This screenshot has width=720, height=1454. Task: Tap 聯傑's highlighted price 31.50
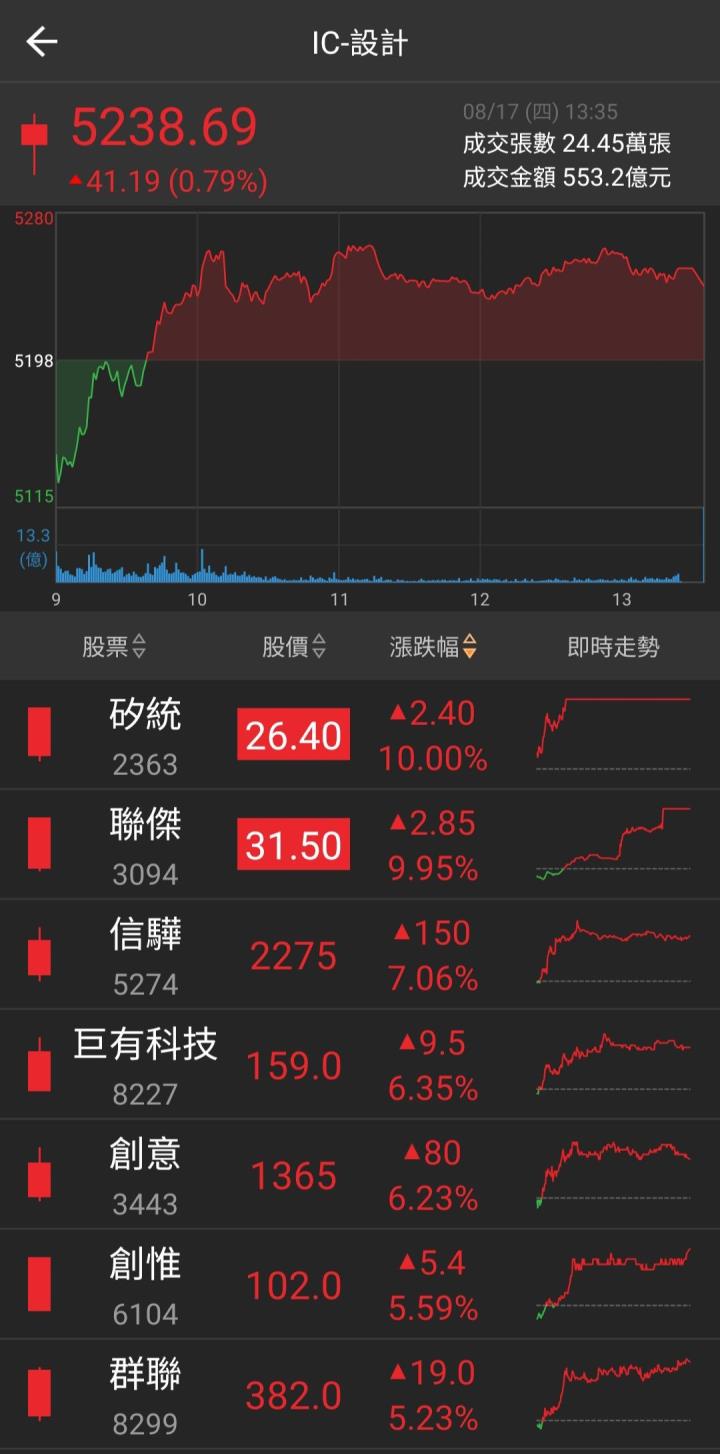coord(293,844)
